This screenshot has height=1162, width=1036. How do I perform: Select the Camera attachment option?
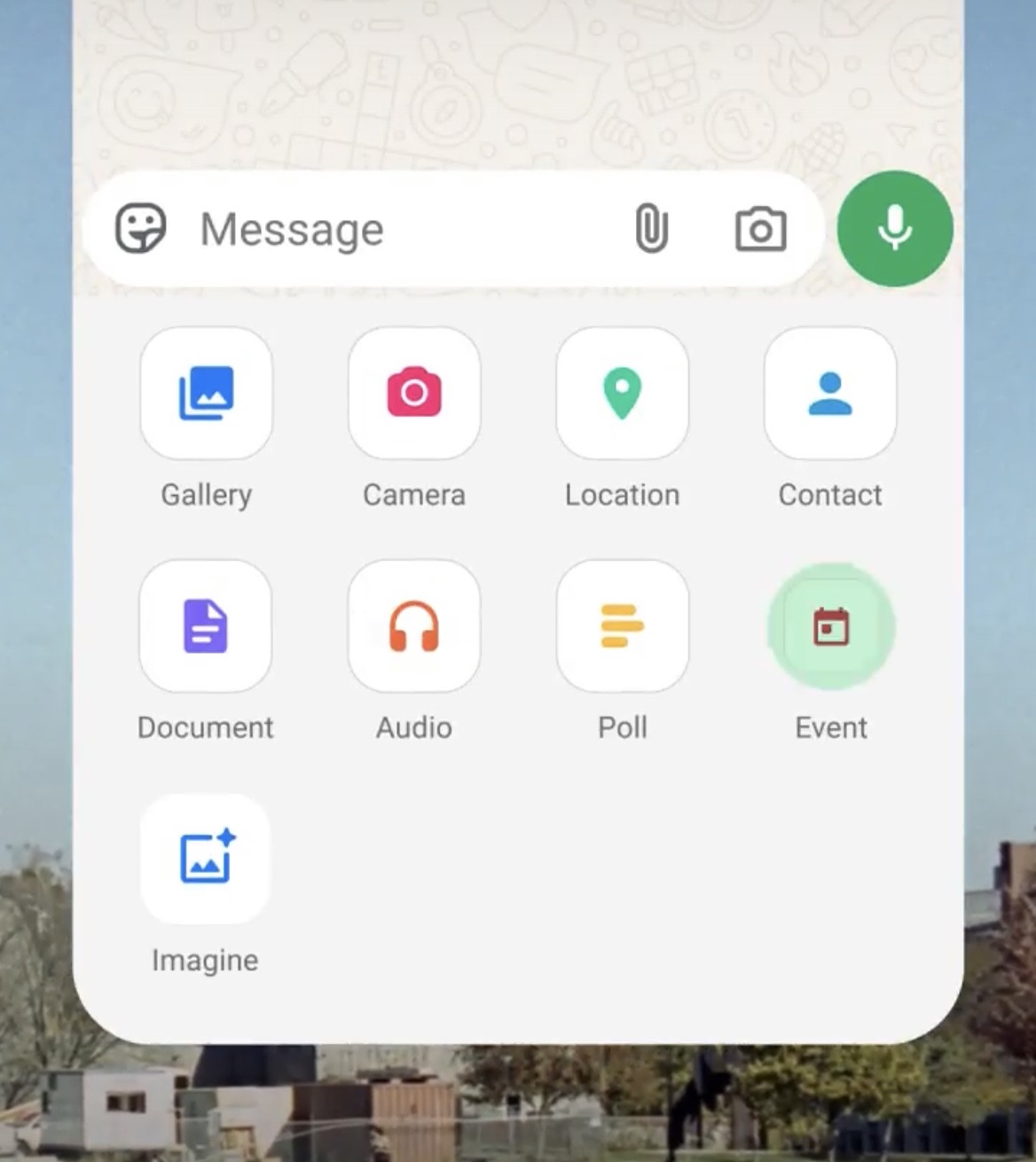coord(414,393)
